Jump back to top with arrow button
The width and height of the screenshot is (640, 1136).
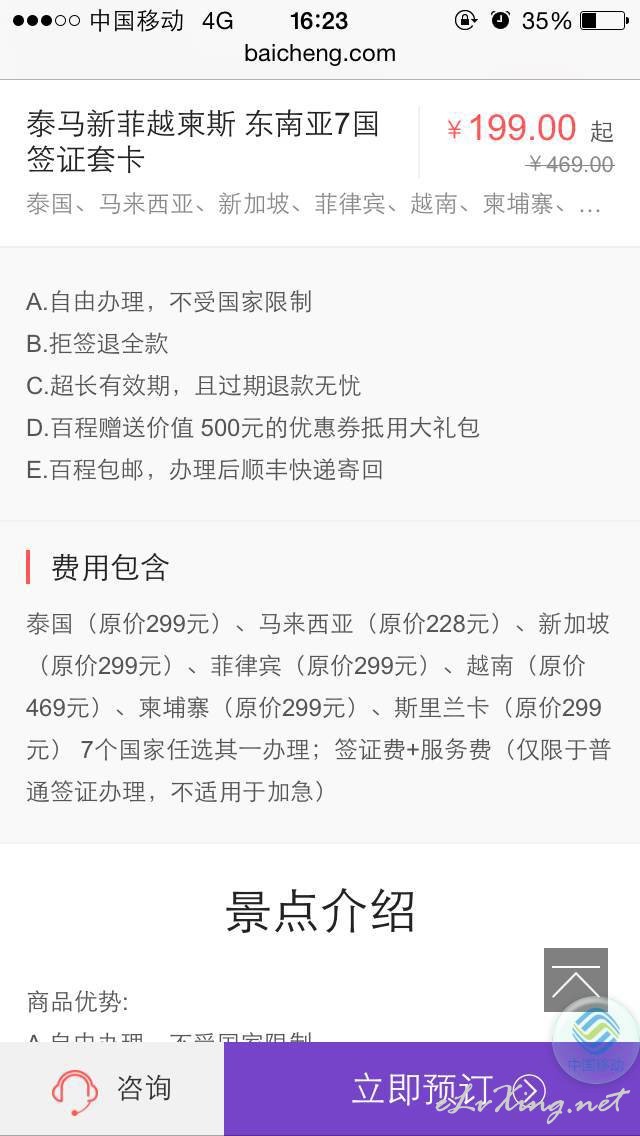[x=575, y=980]
